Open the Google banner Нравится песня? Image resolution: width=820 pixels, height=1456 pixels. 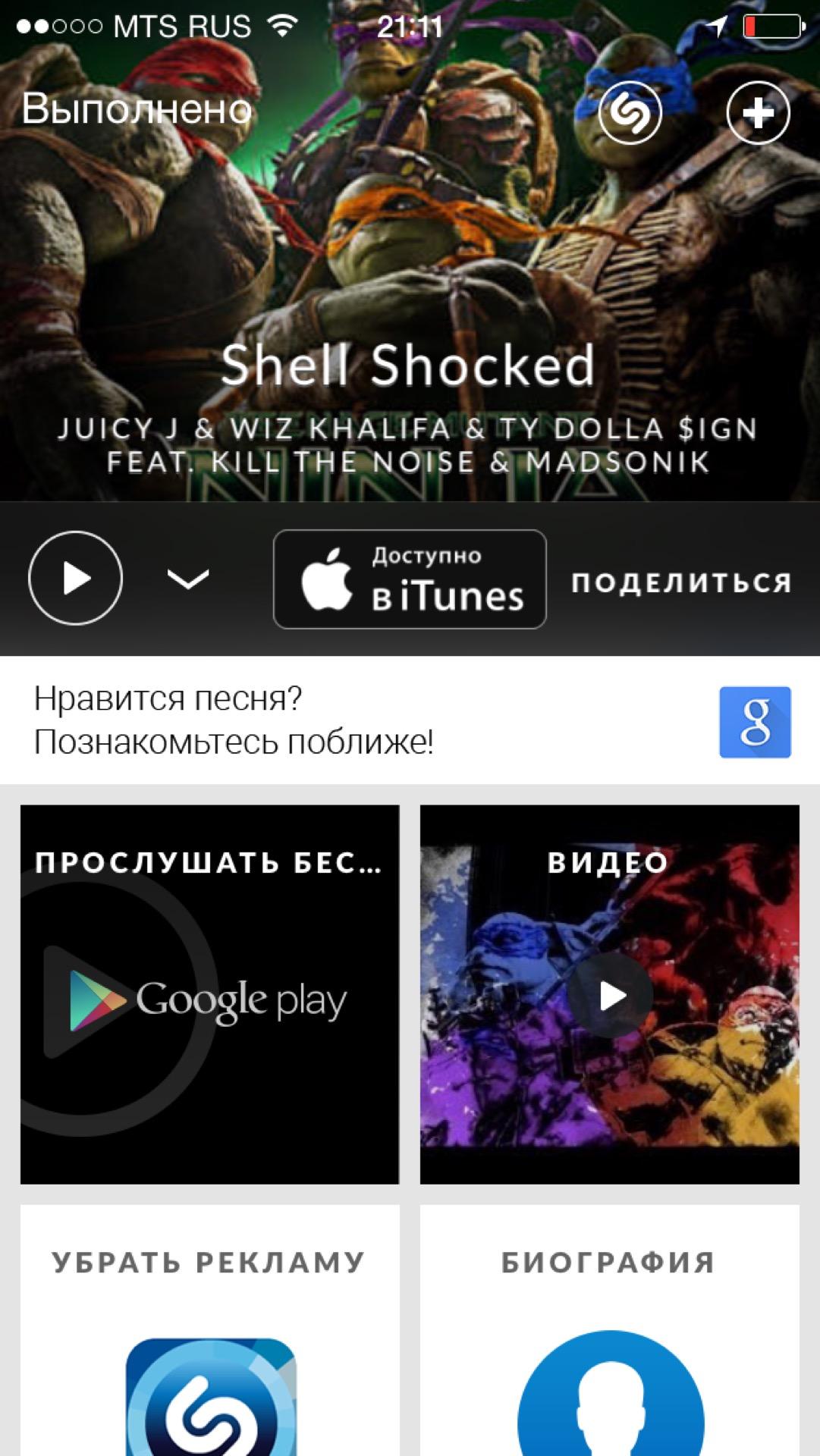pos(410,720)
